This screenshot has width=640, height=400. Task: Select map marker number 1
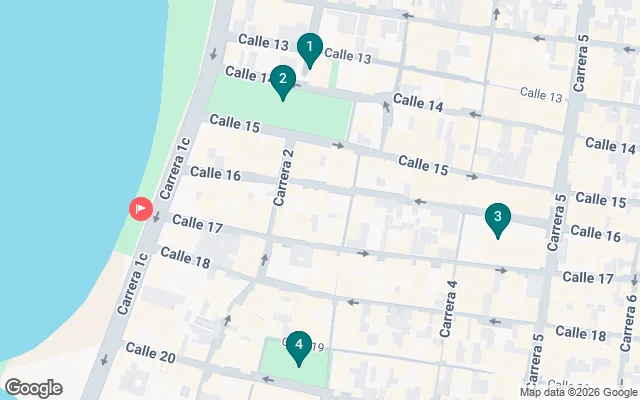310,47
